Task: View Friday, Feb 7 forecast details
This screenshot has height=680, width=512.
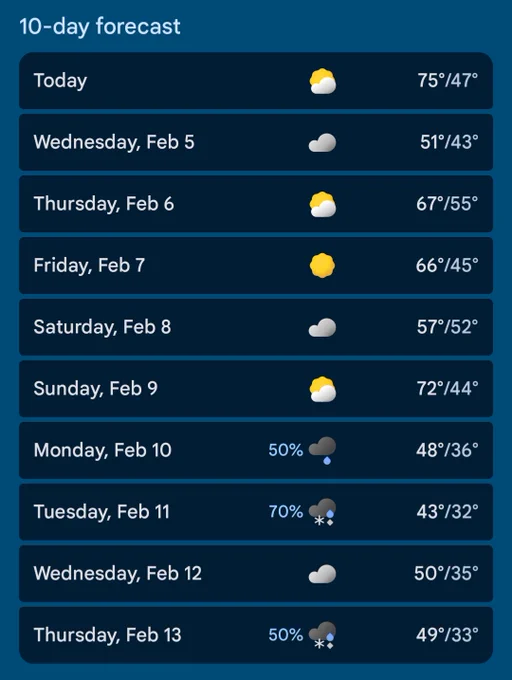Action: click(x=256, y=265)
